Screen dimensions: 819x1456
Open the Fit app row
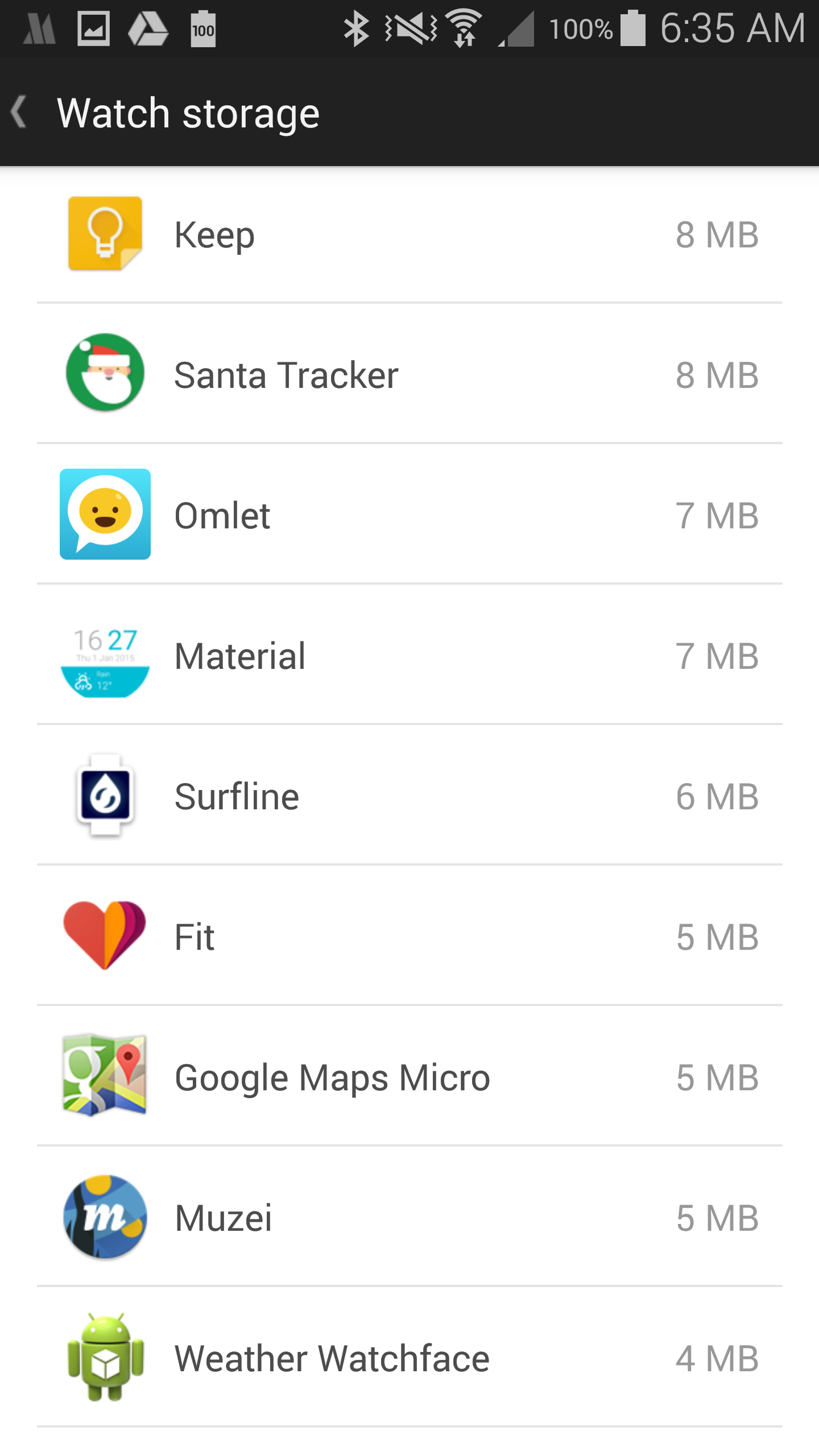point(409,936)
